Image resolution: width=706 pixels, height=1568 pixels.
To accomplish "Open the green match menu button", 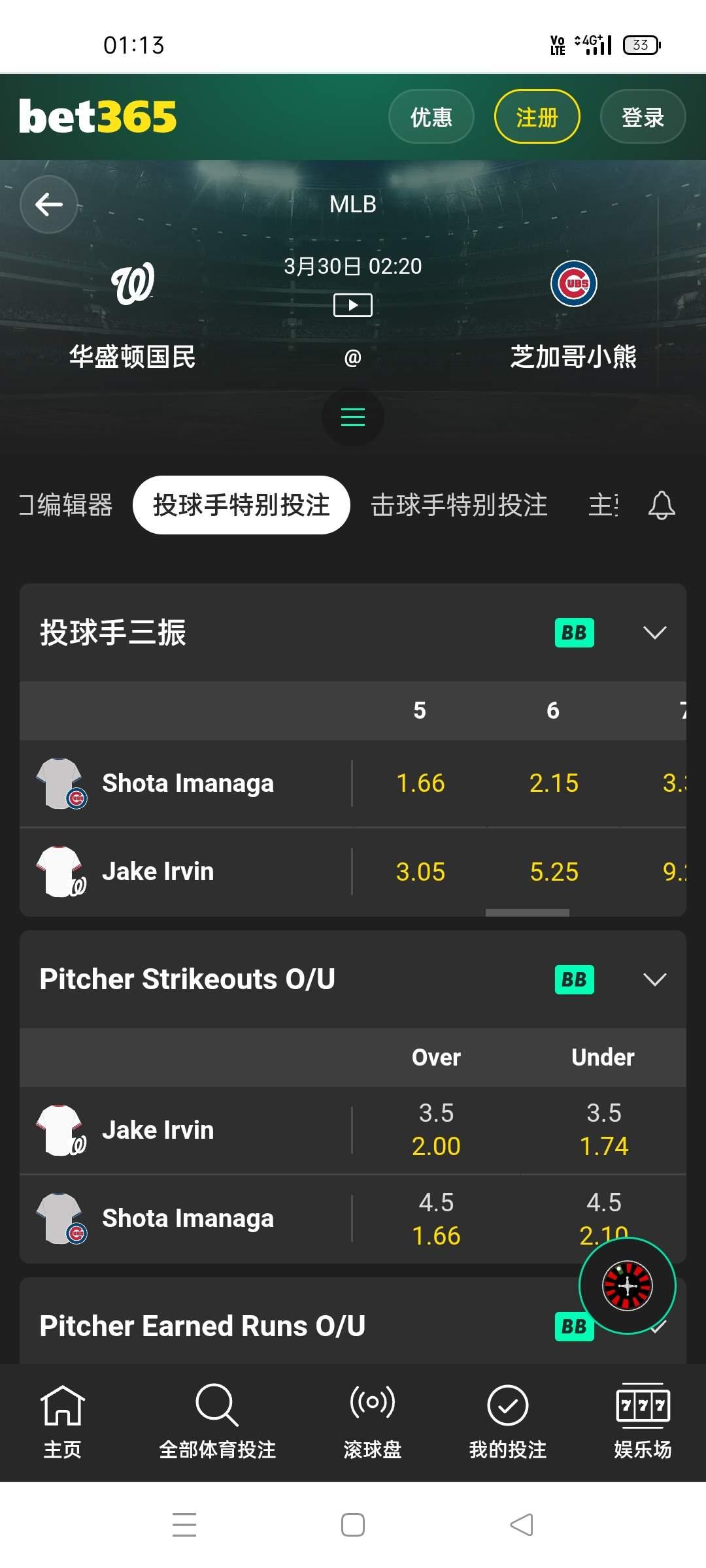I will (x=353, y=417).
